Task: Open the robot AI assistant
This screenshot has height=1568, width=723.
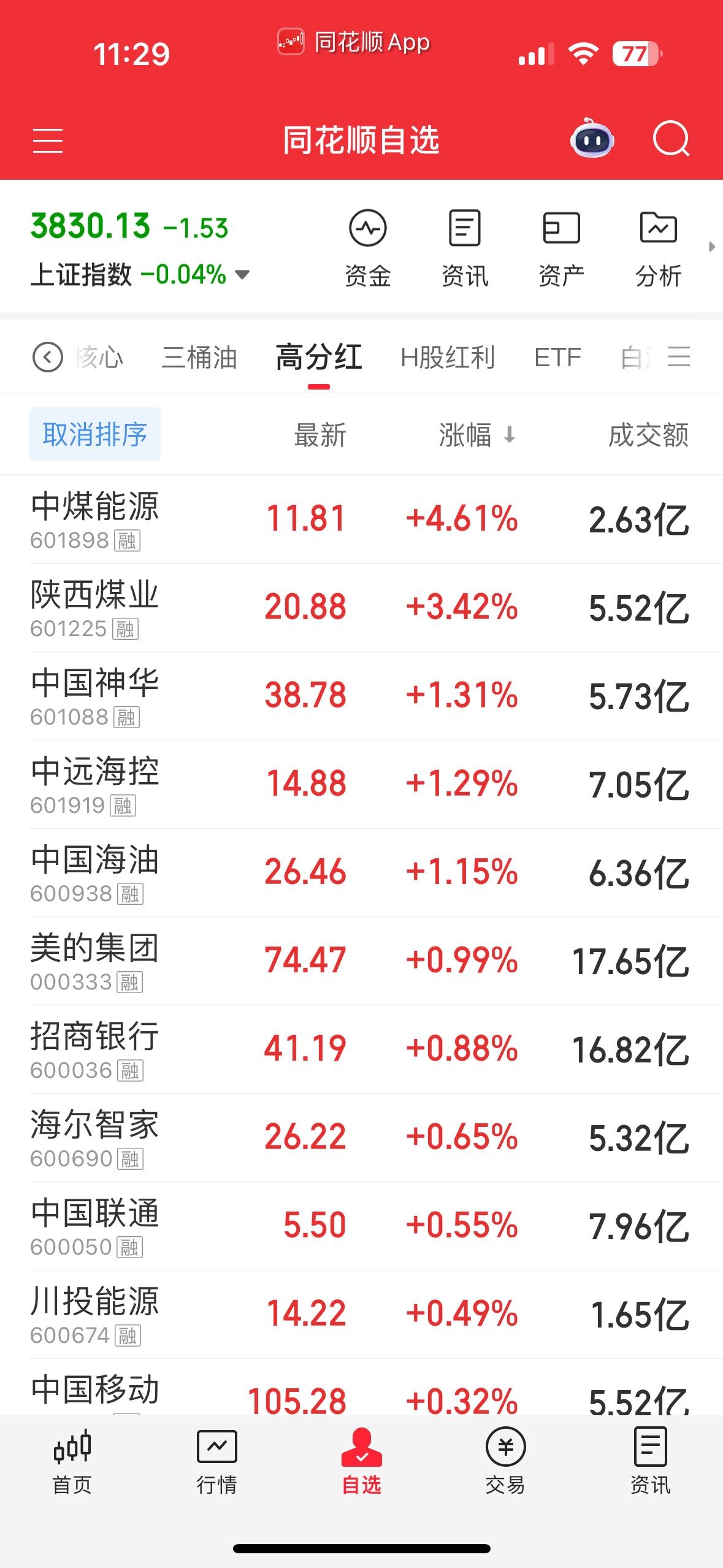Action: click(592, 139)
